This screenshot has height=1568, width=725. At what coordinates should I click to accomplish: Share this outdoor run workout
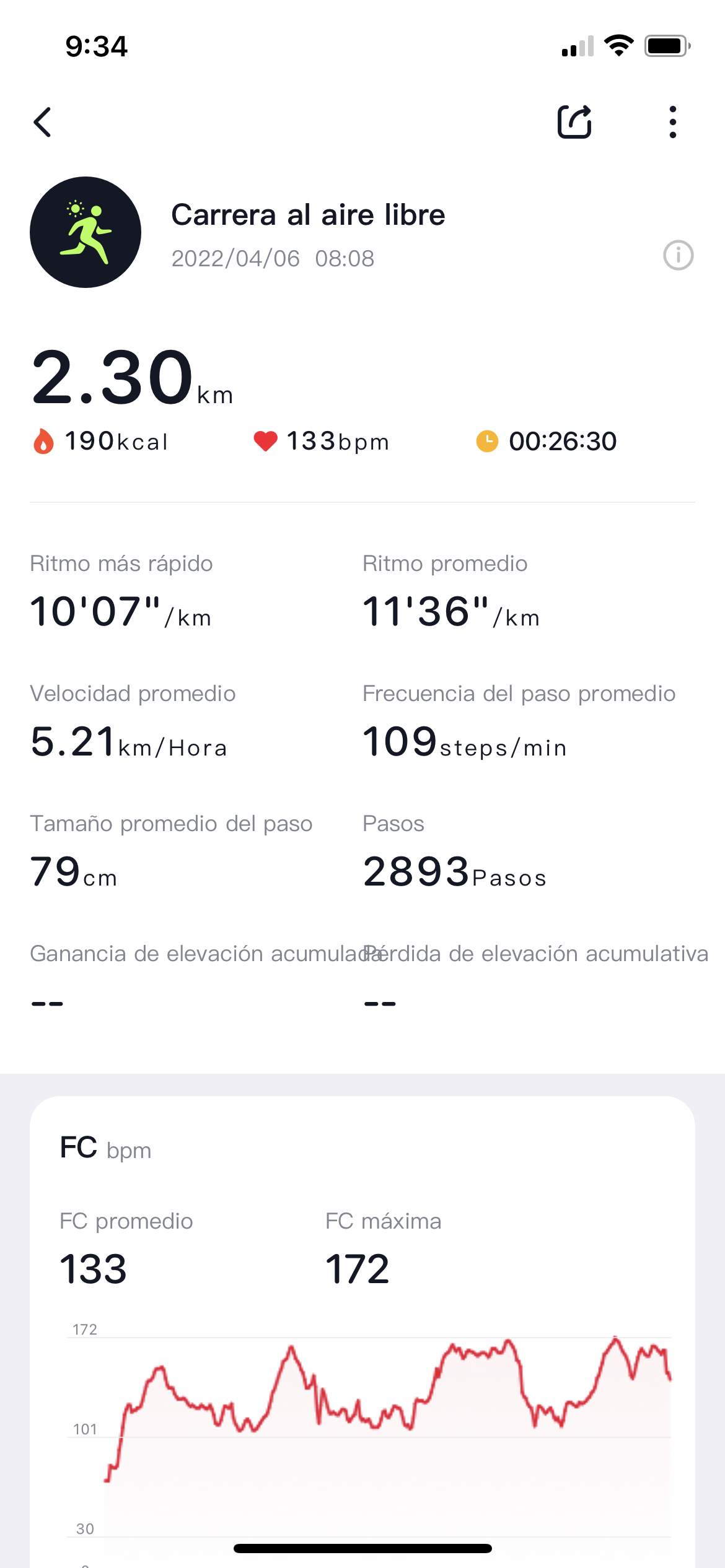tap(574, 122)
